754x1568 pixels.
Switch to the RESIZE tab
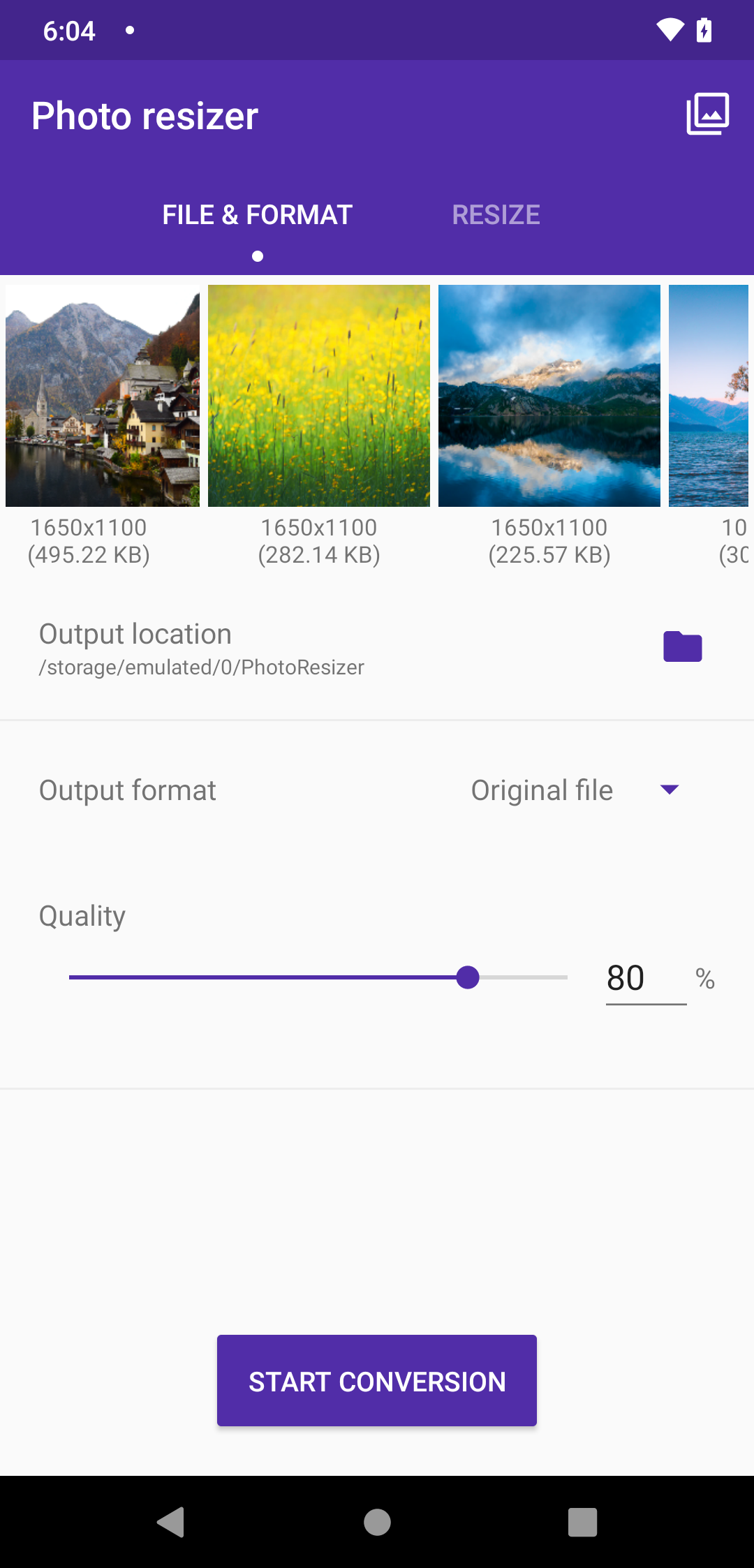click(496, 214)
